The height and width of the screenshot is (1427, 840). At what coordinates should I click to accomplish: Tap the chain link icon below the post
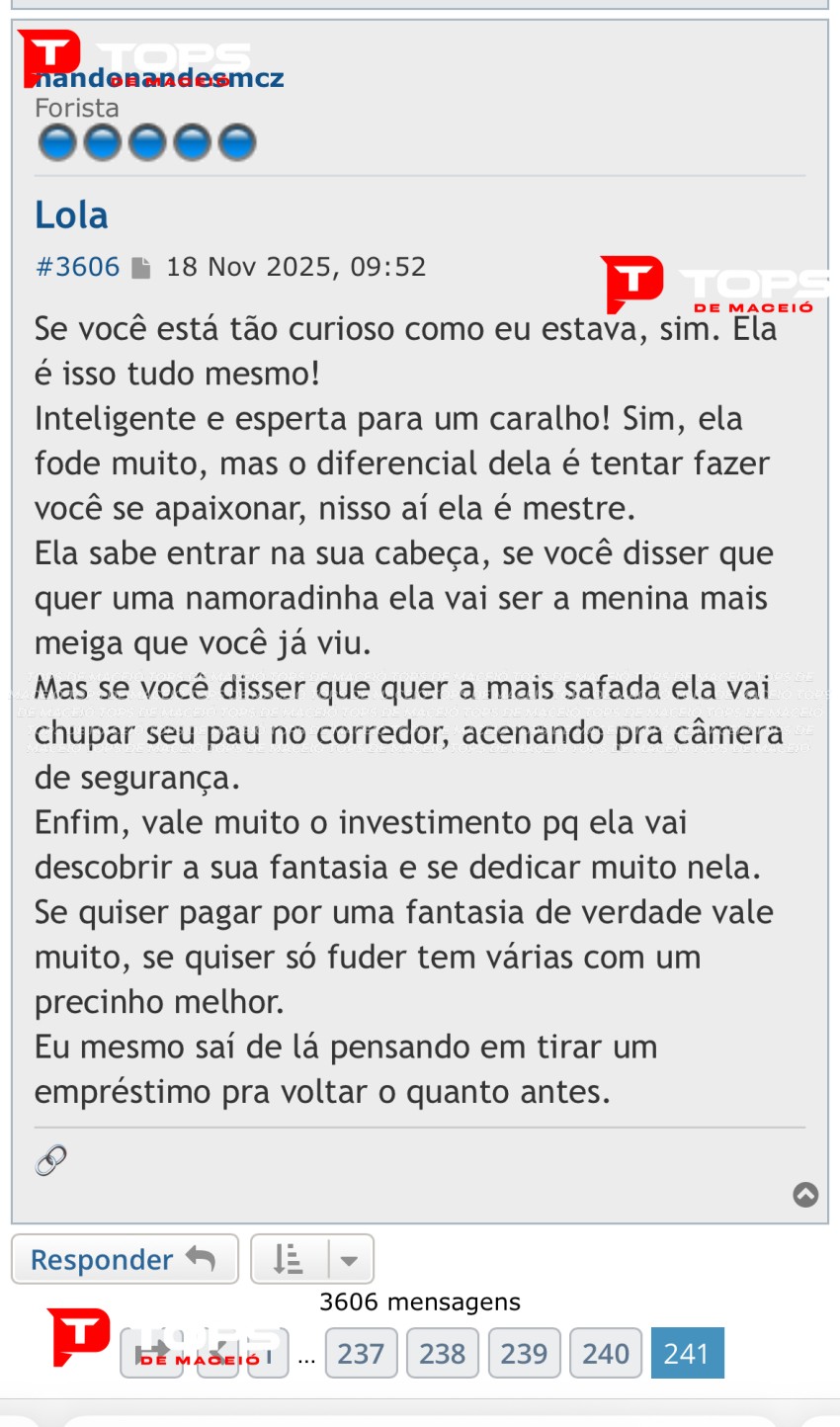tap(51, 1160)
